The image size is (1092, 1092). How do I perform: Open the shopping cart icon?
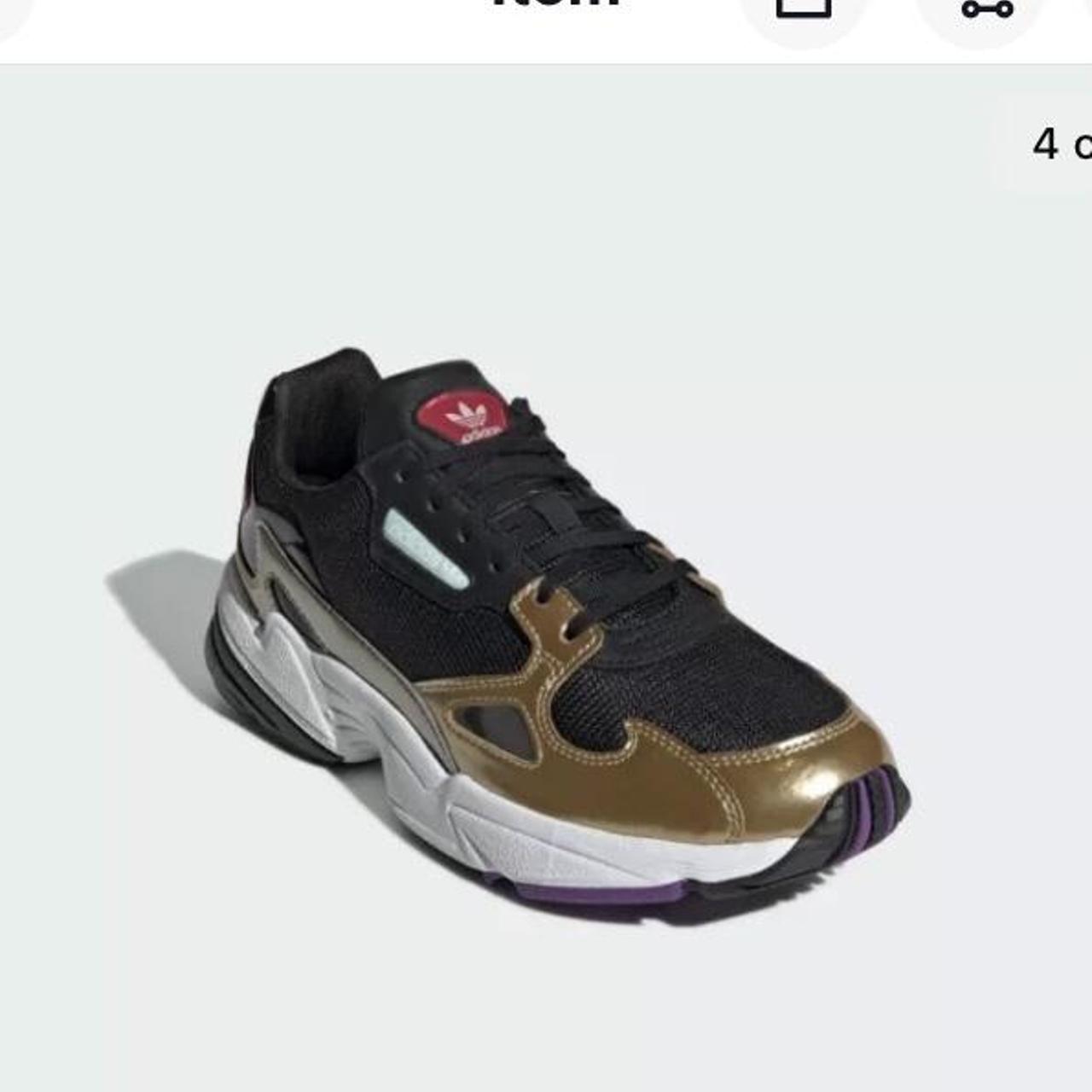[803, 10]
